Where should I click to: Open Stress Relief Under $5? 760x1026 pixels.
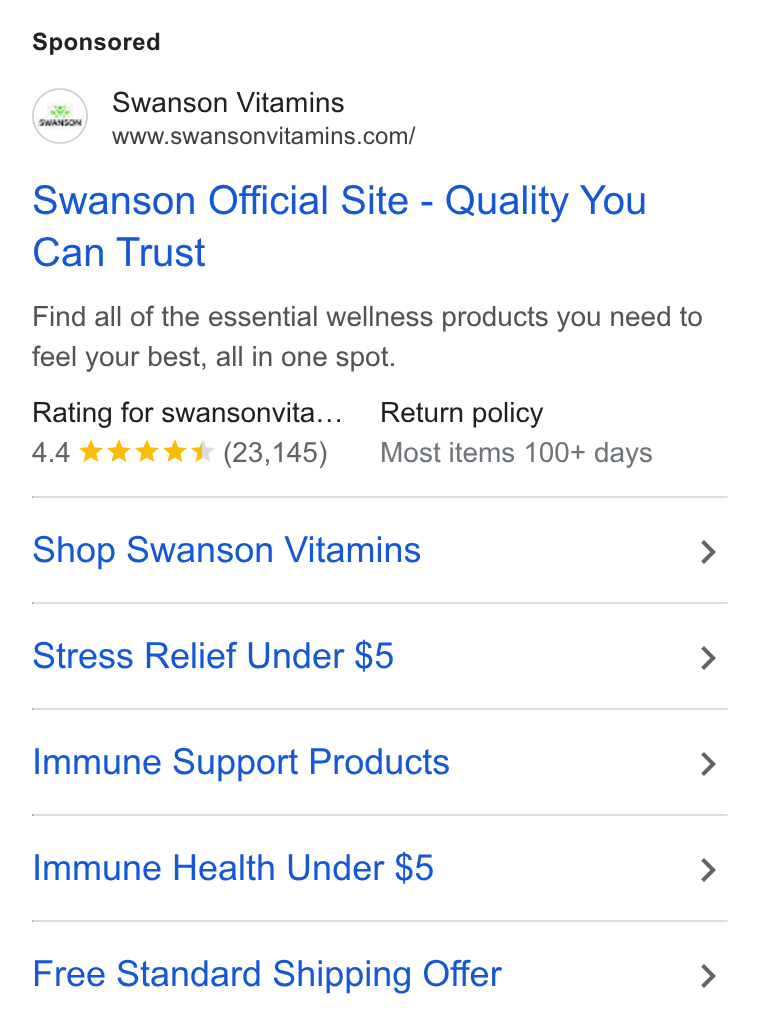pyautogui.click(x=380, y=656)
